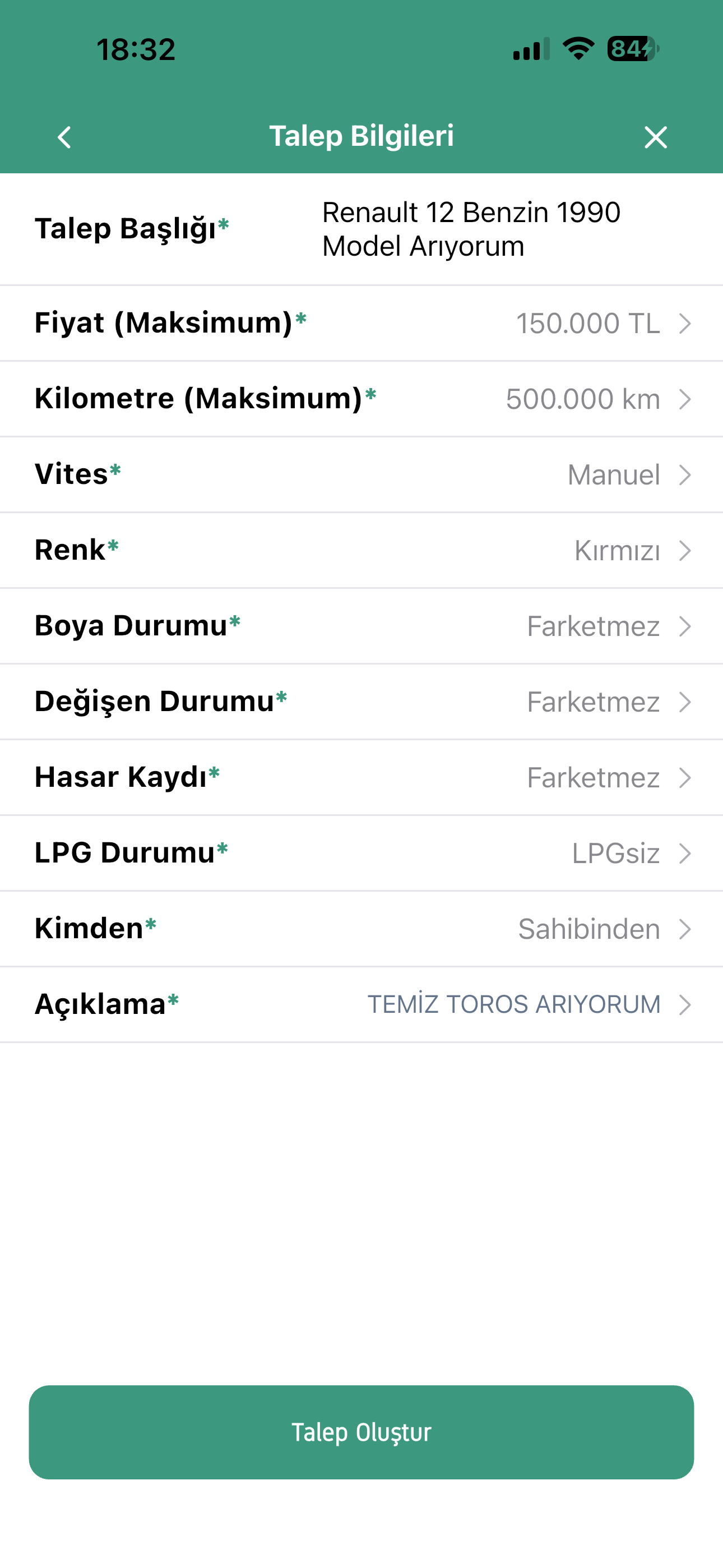Open the Kimden seller type row
The image size is (723, 1568).
(x=361, y=929)
